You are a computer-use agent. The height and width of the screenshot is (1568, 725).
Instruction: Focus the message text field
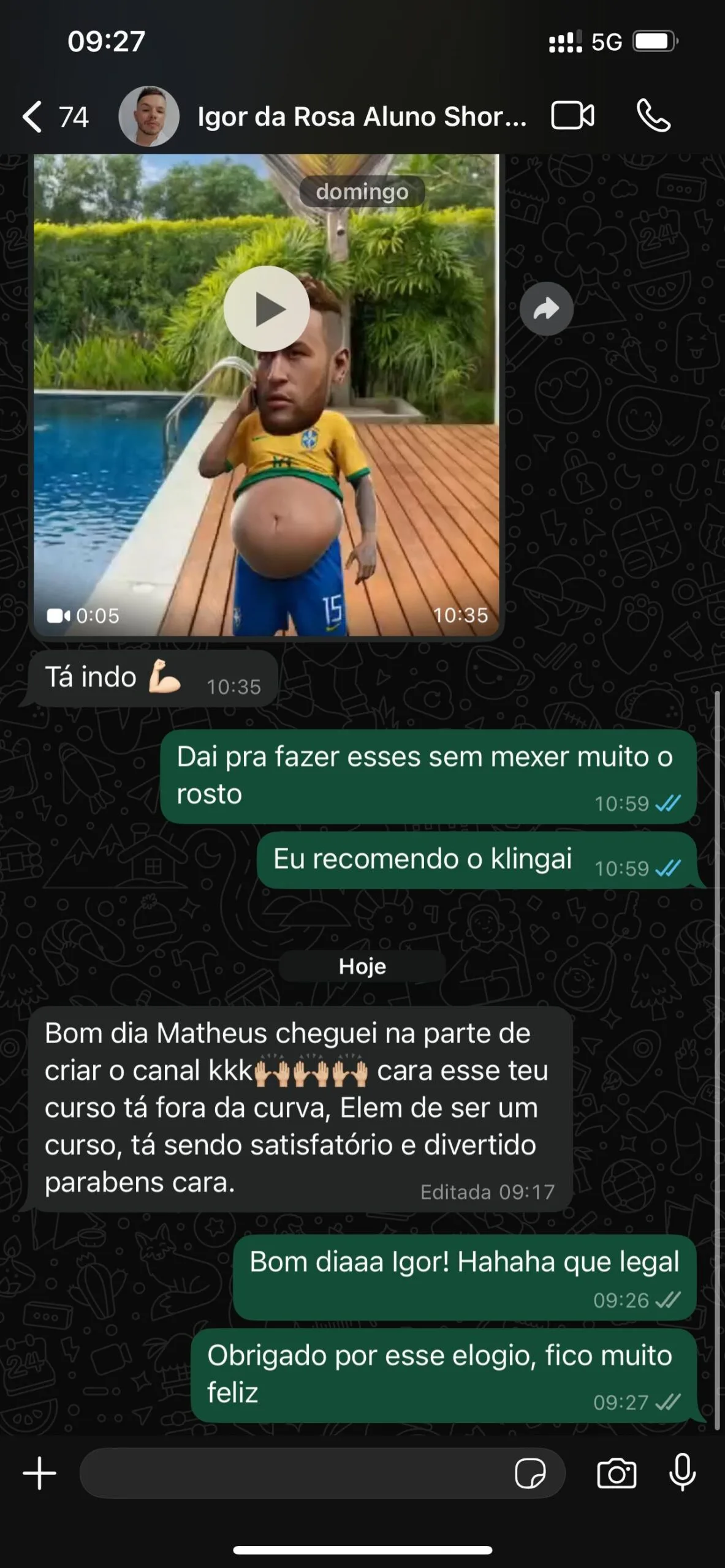[x=294, y=1473]
